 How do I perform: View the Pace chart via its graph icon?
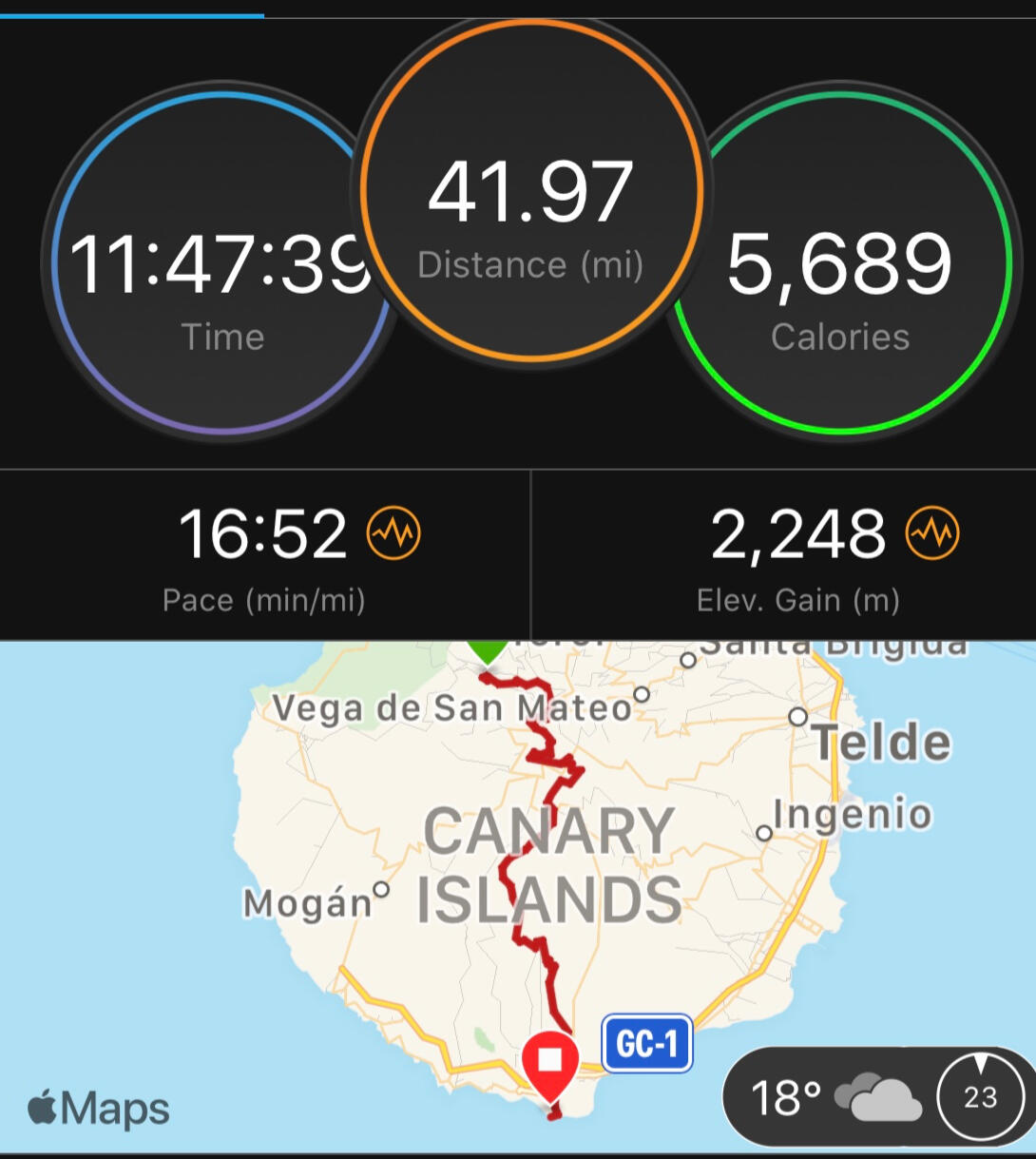393,533
